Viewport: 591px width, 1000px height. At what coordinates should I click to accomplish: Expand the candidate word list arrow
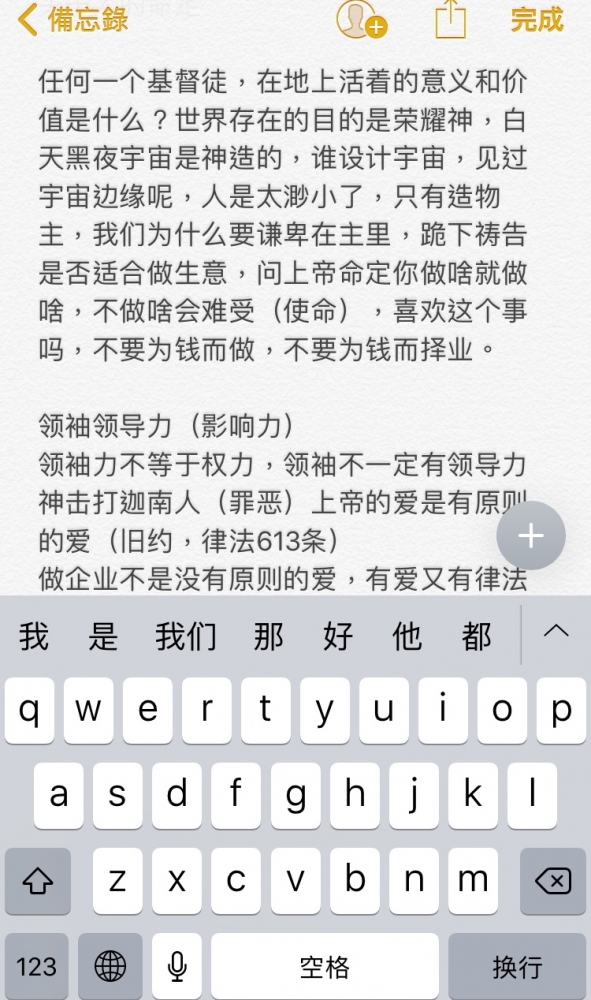556,631
